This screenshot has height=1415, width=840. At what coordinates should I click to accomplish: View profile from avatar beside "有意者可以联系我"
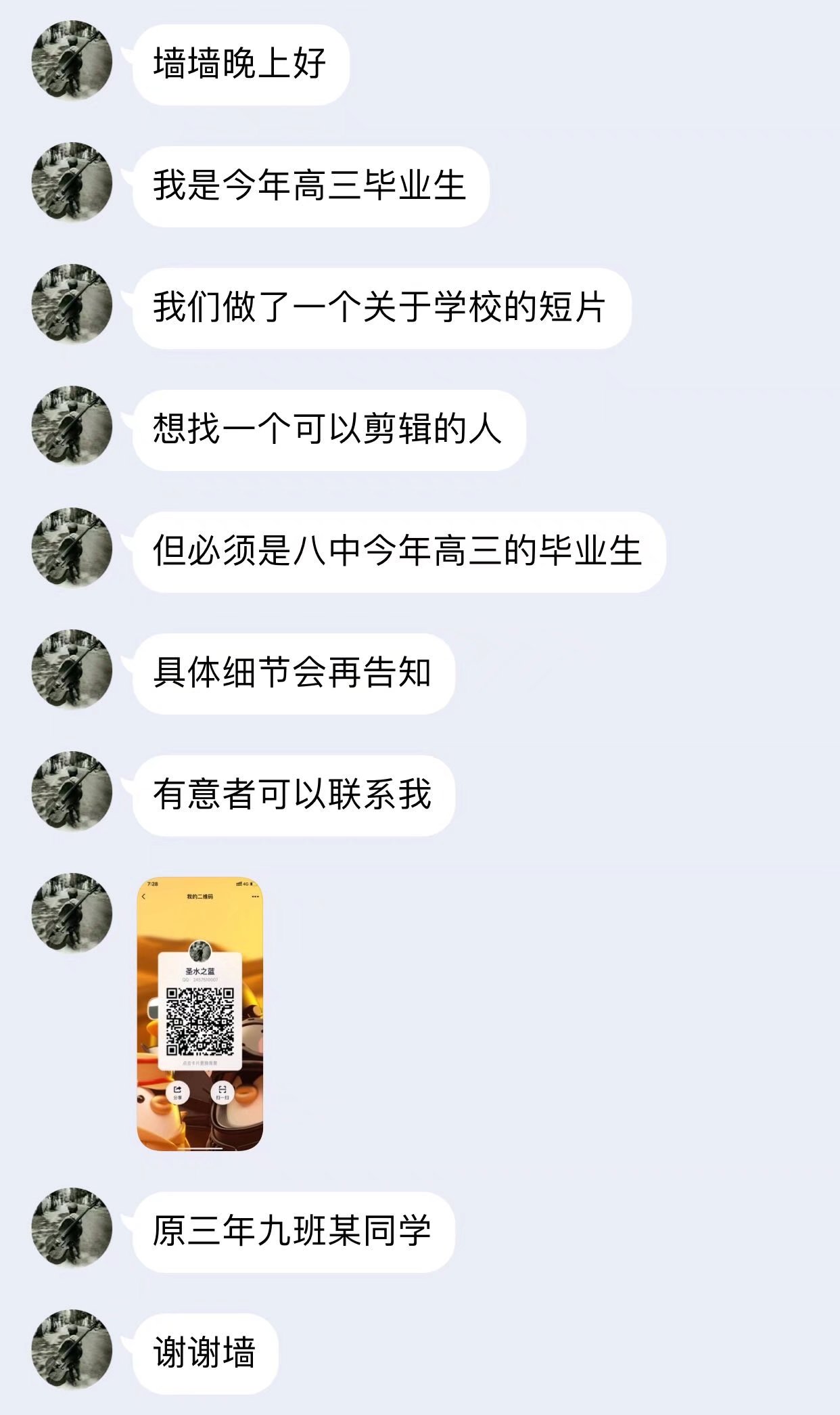coord(72,791)
